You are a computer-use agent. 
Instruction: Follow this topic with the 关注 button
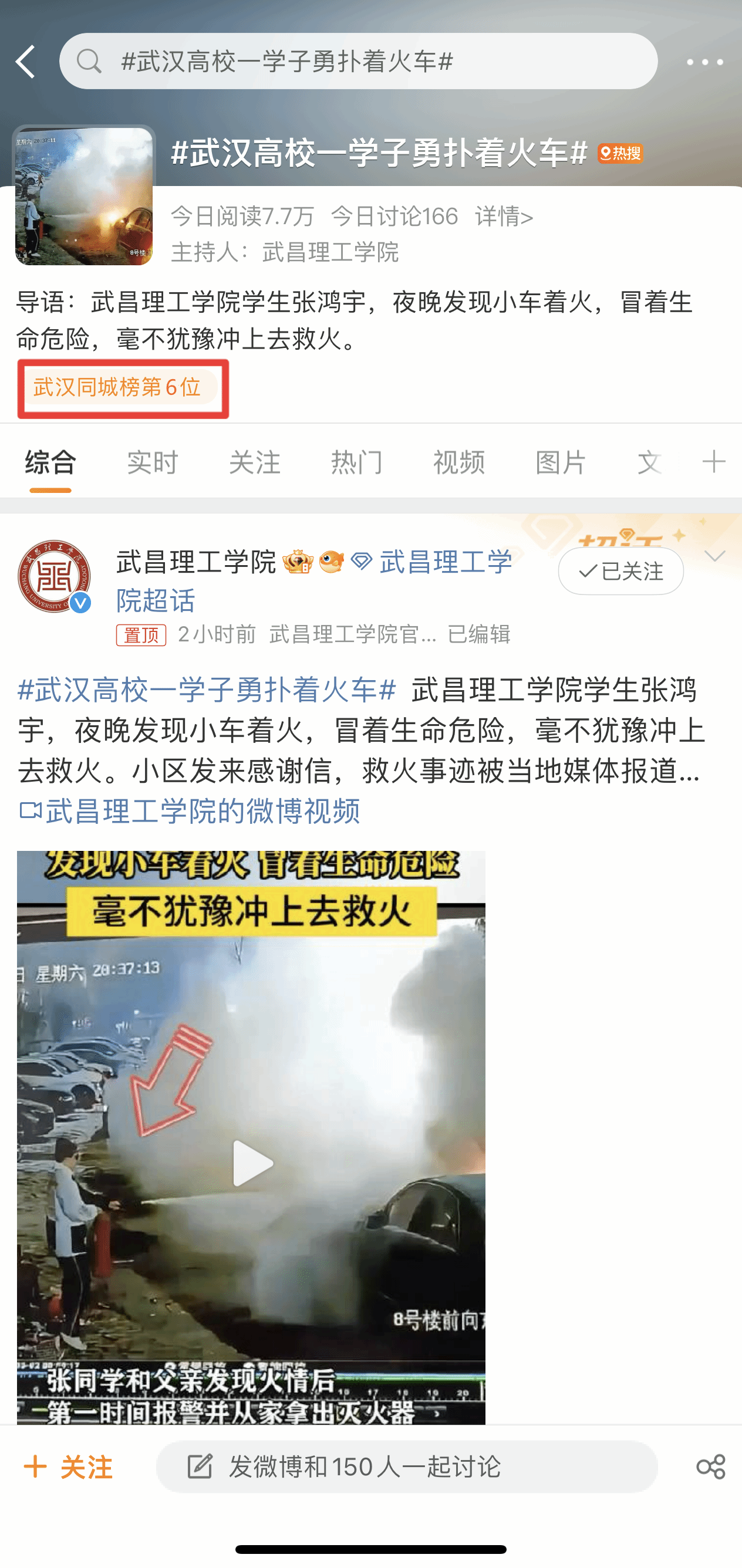(x=68, y=1467)
